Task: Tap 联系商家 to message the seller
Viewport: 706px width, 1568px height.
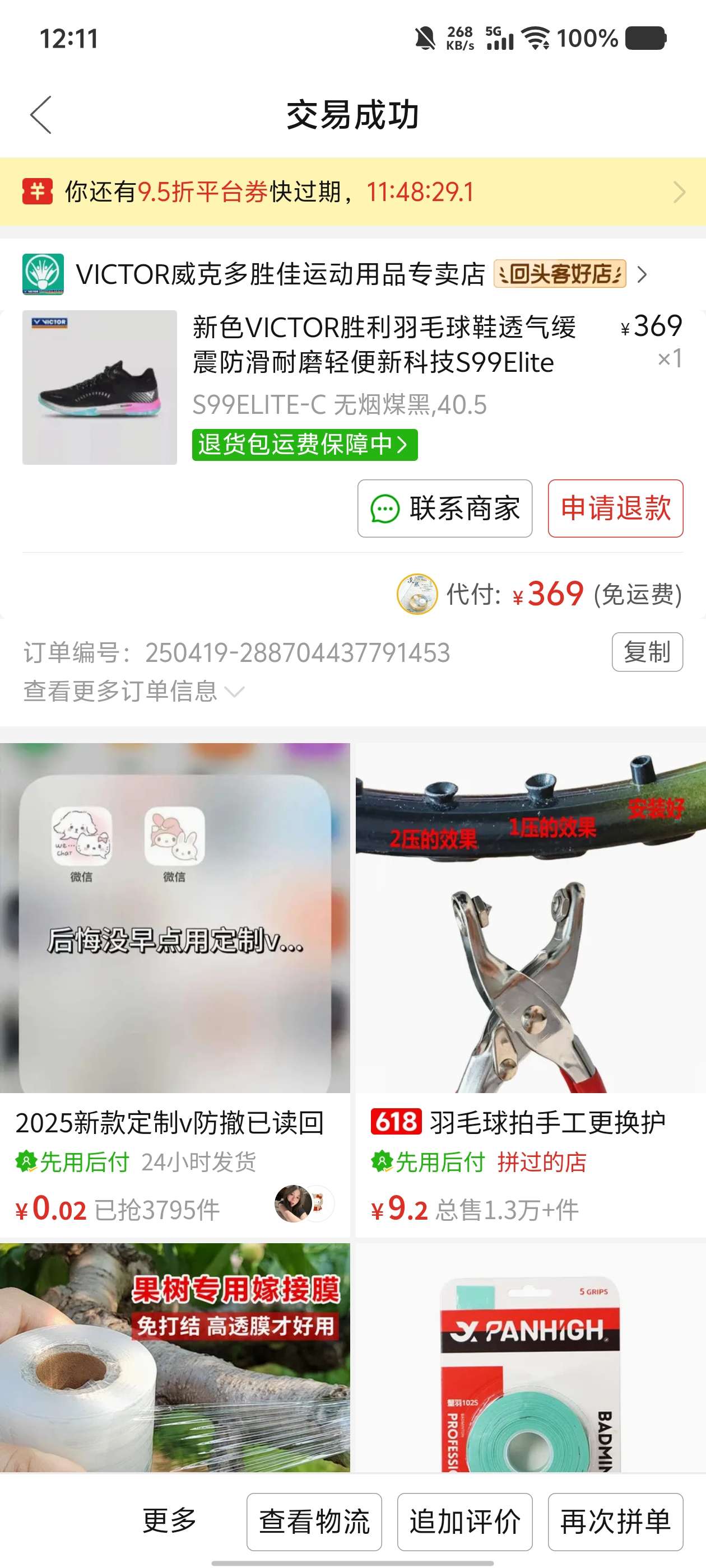Action: pos(445,508)
